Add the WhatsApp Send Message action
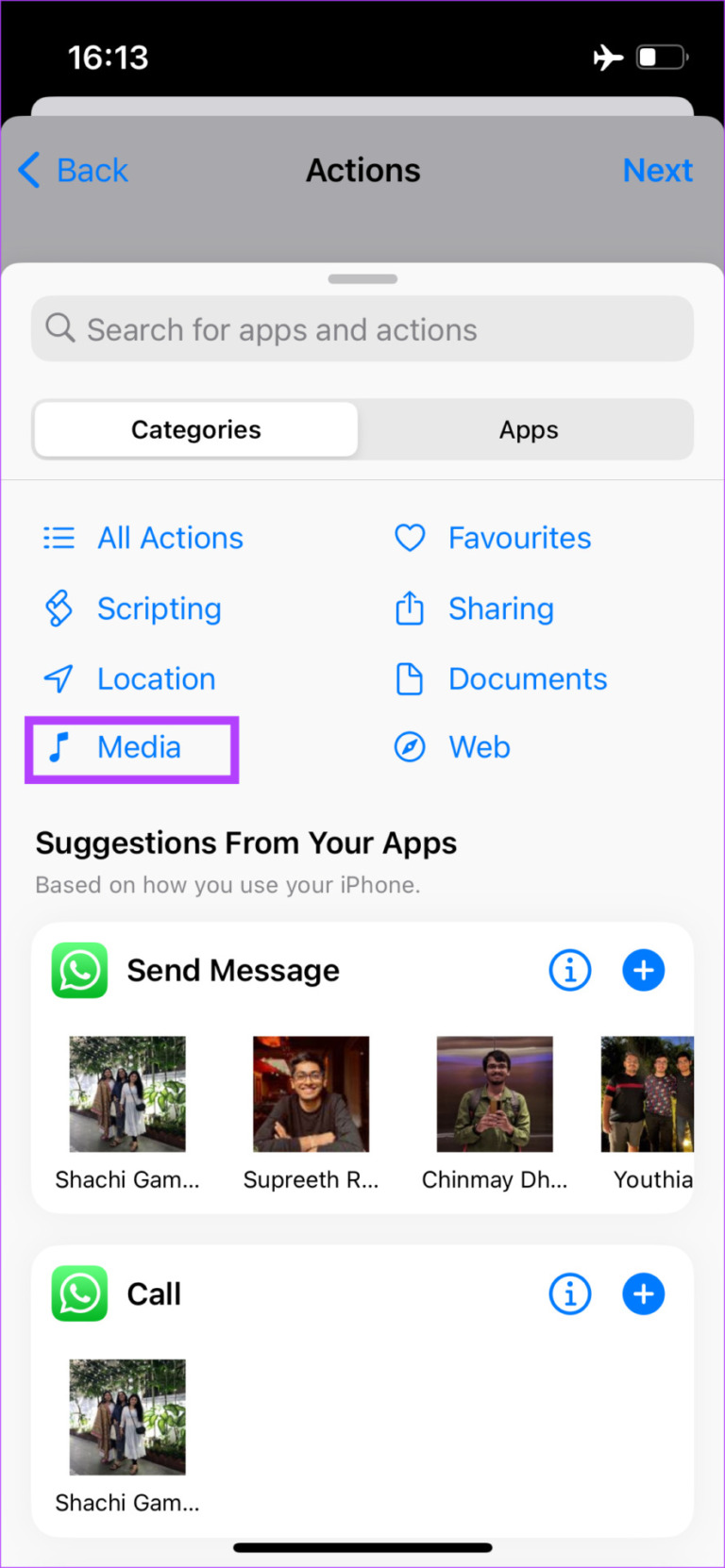725x1568 pixels. [x=644, y=970]
